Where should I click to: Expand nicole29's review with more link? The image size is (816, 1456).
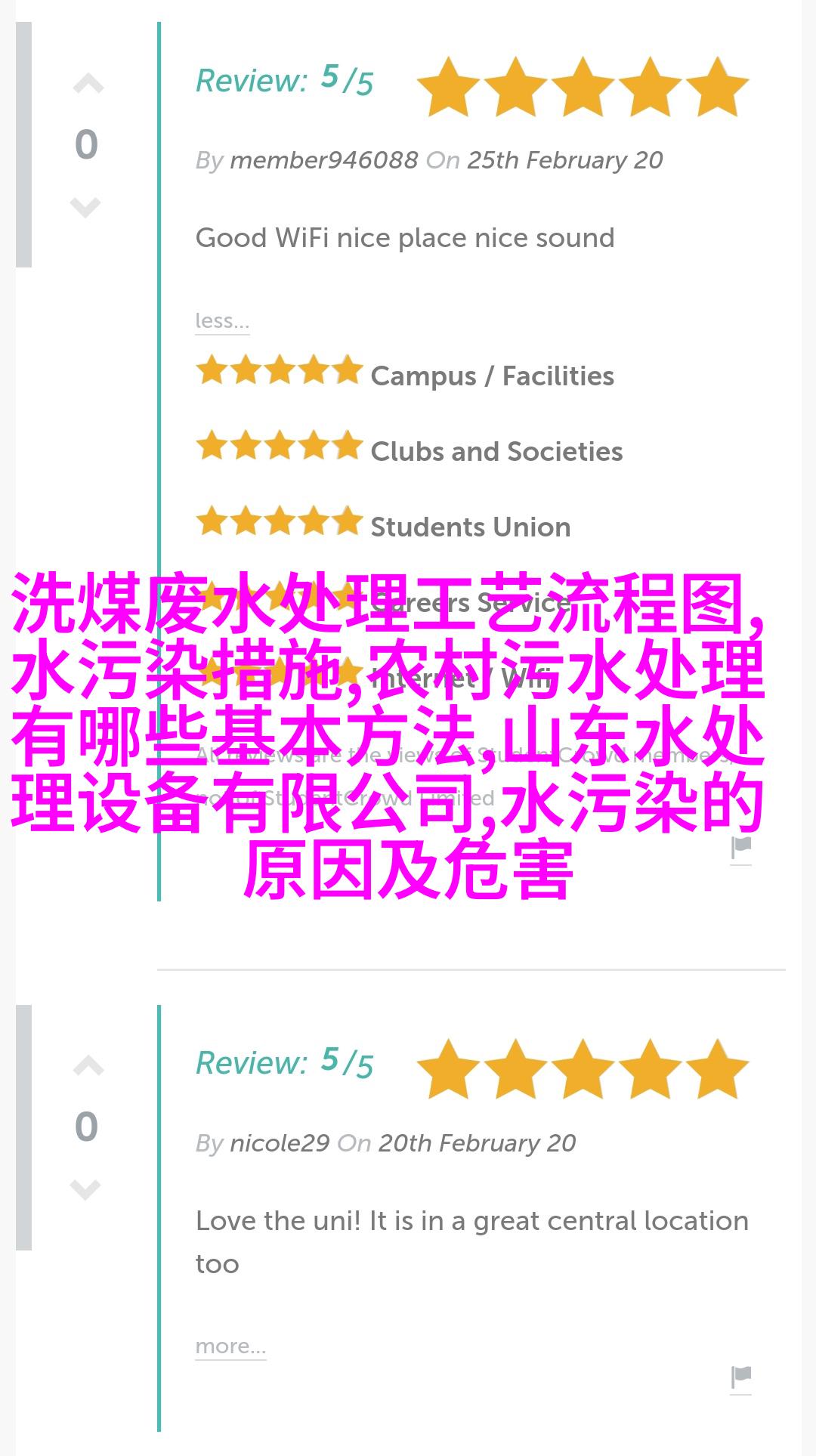pyautogui.click(x=230, y=1346)
